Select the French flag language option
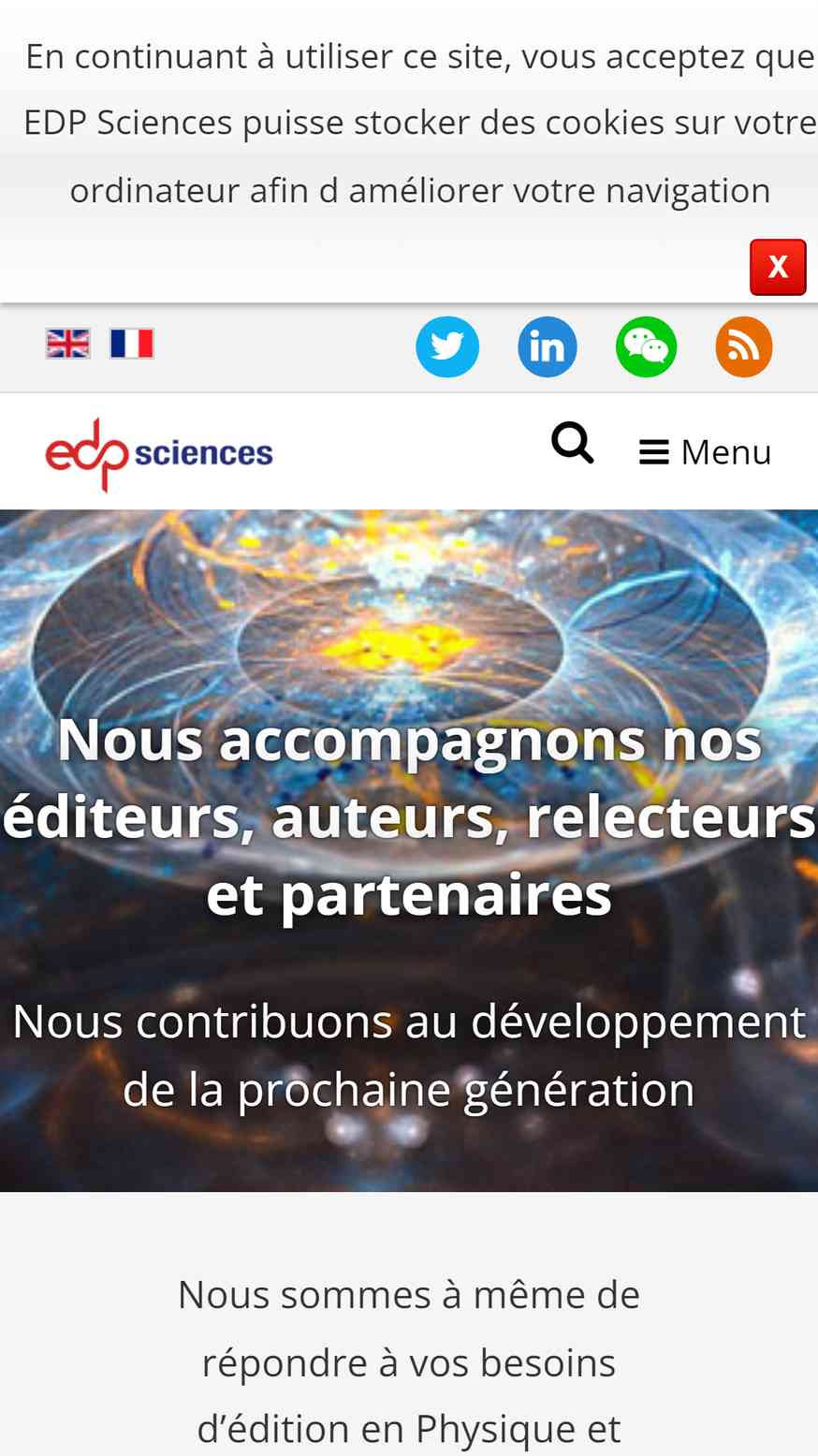 132,344
